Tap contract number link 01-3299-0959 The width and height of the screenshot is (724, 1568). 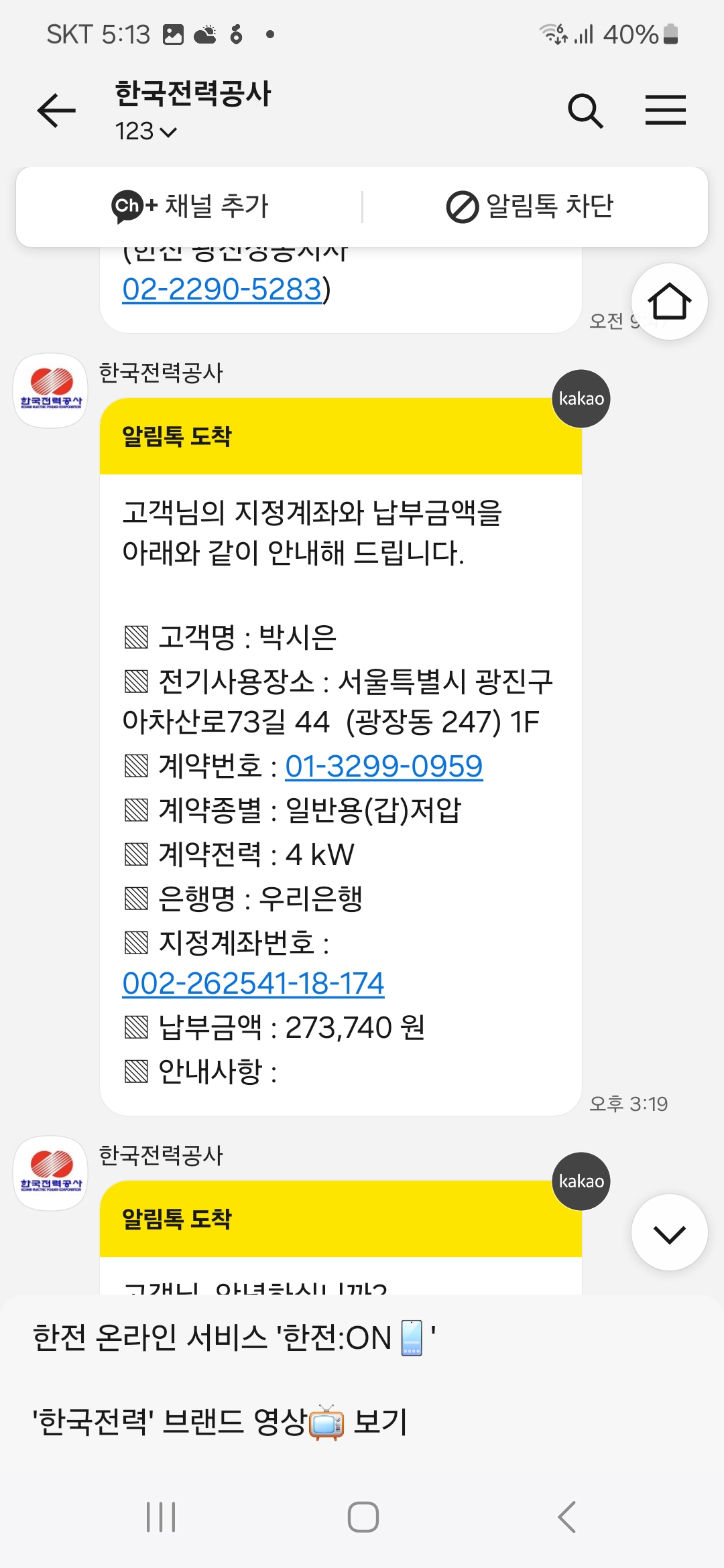[x=383, y=766]
